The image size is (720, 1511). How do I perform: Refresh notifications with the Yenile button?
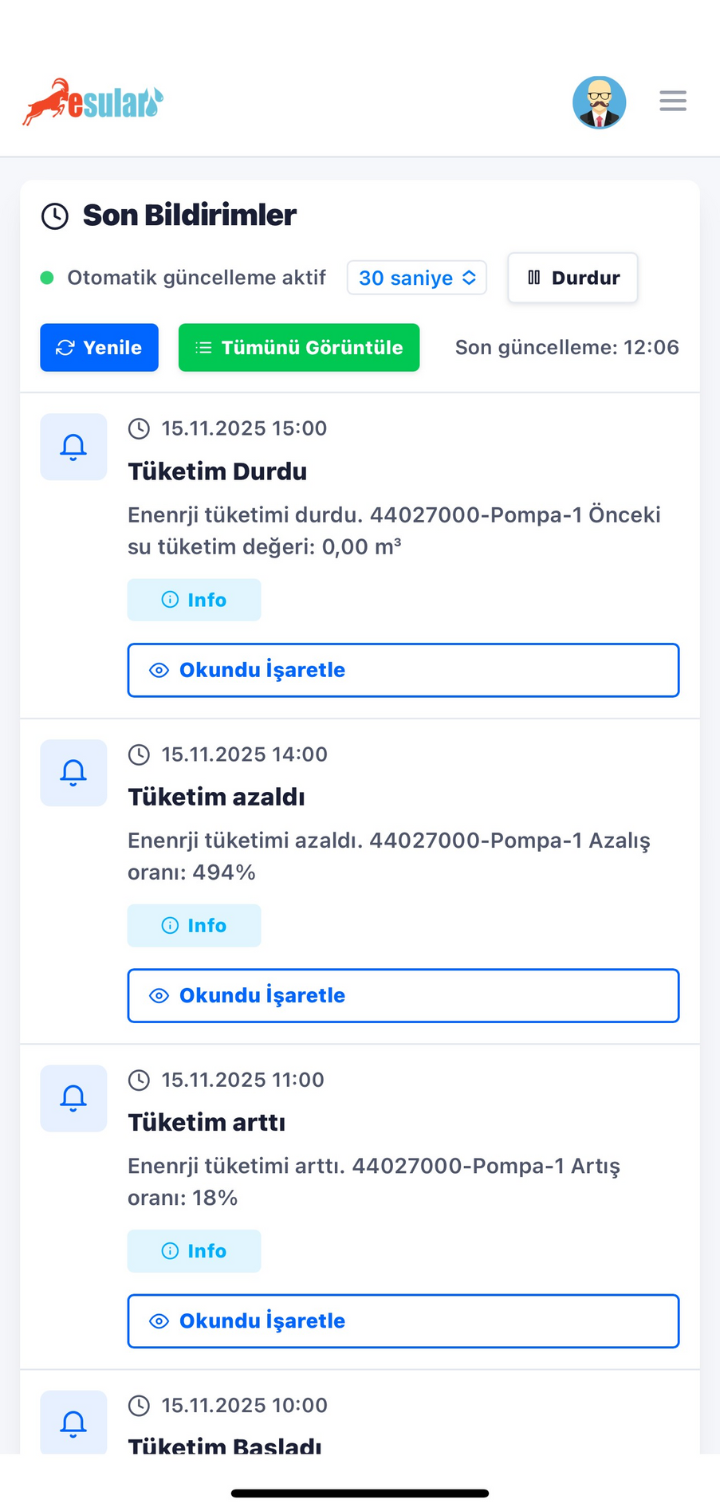click(99, 348)
